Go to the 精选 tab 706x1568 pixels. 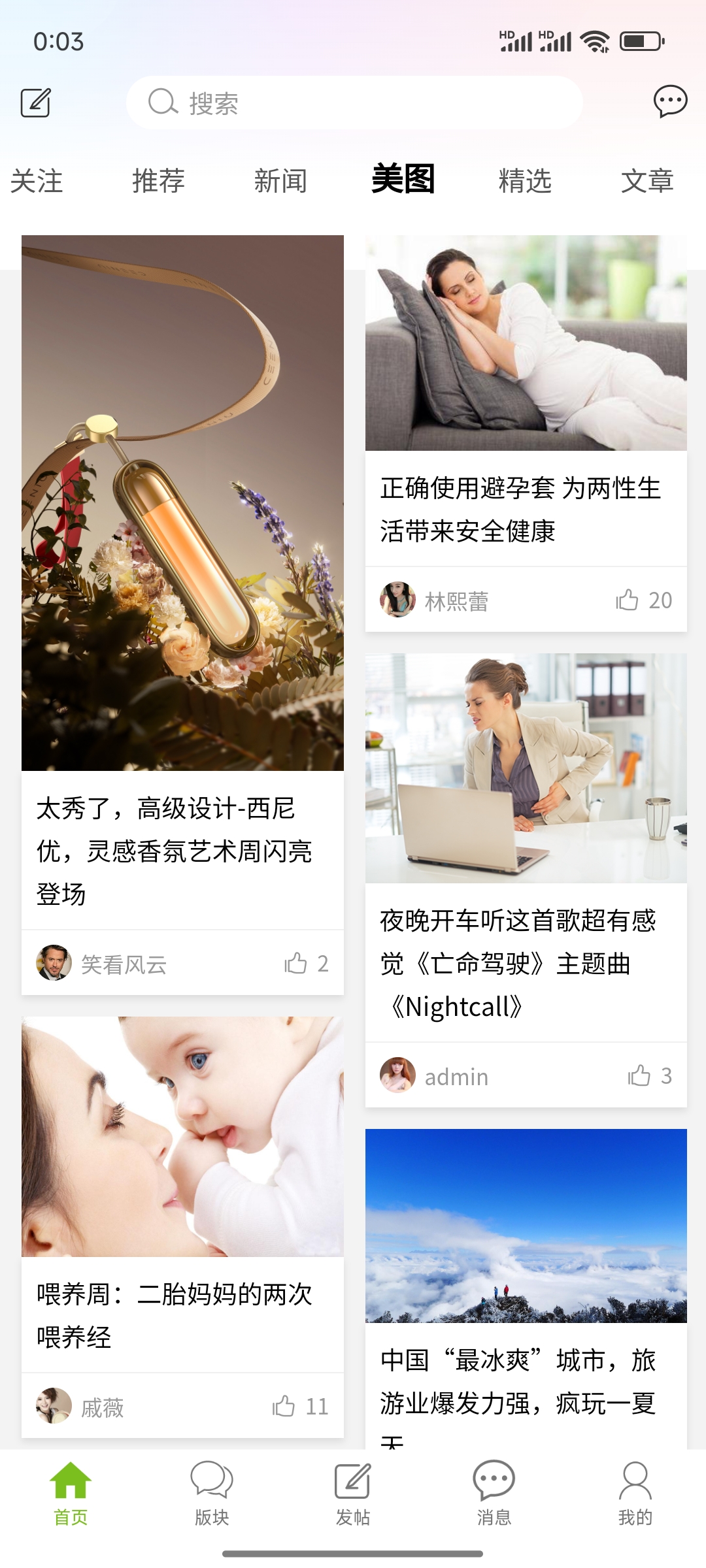tap(525, 181)
